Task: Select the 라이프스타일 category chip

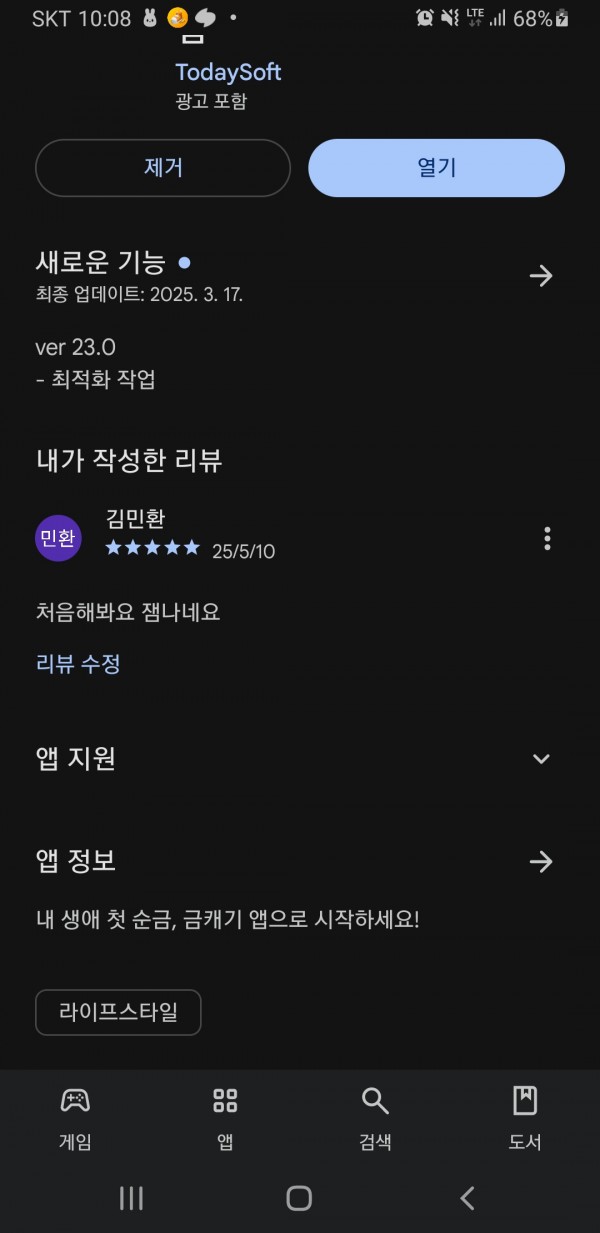Action: [x=118, y=1012]
